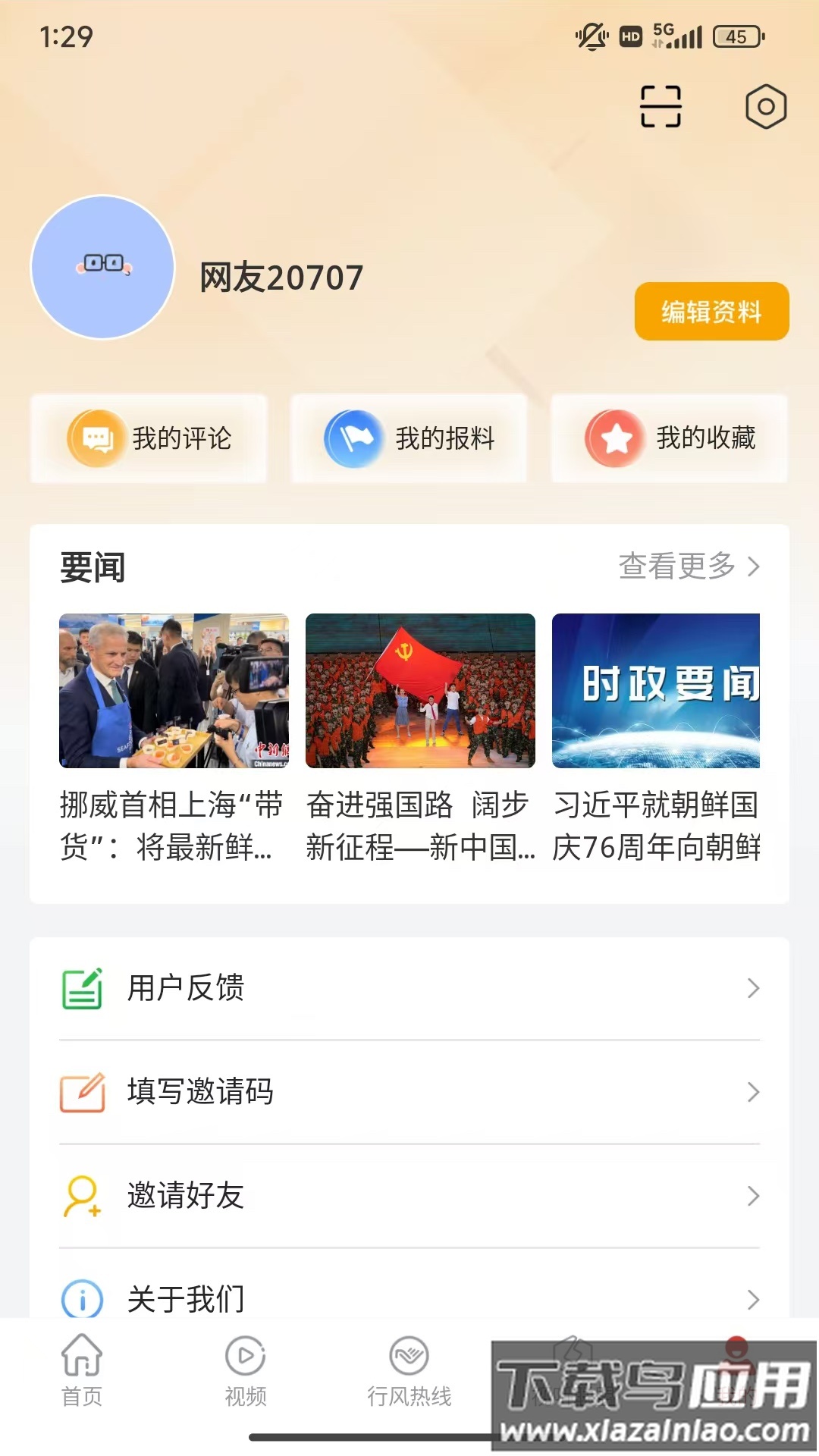Expand the 用户反馈 row chevron
819x1456 pixels.
(x=752, y=987)
